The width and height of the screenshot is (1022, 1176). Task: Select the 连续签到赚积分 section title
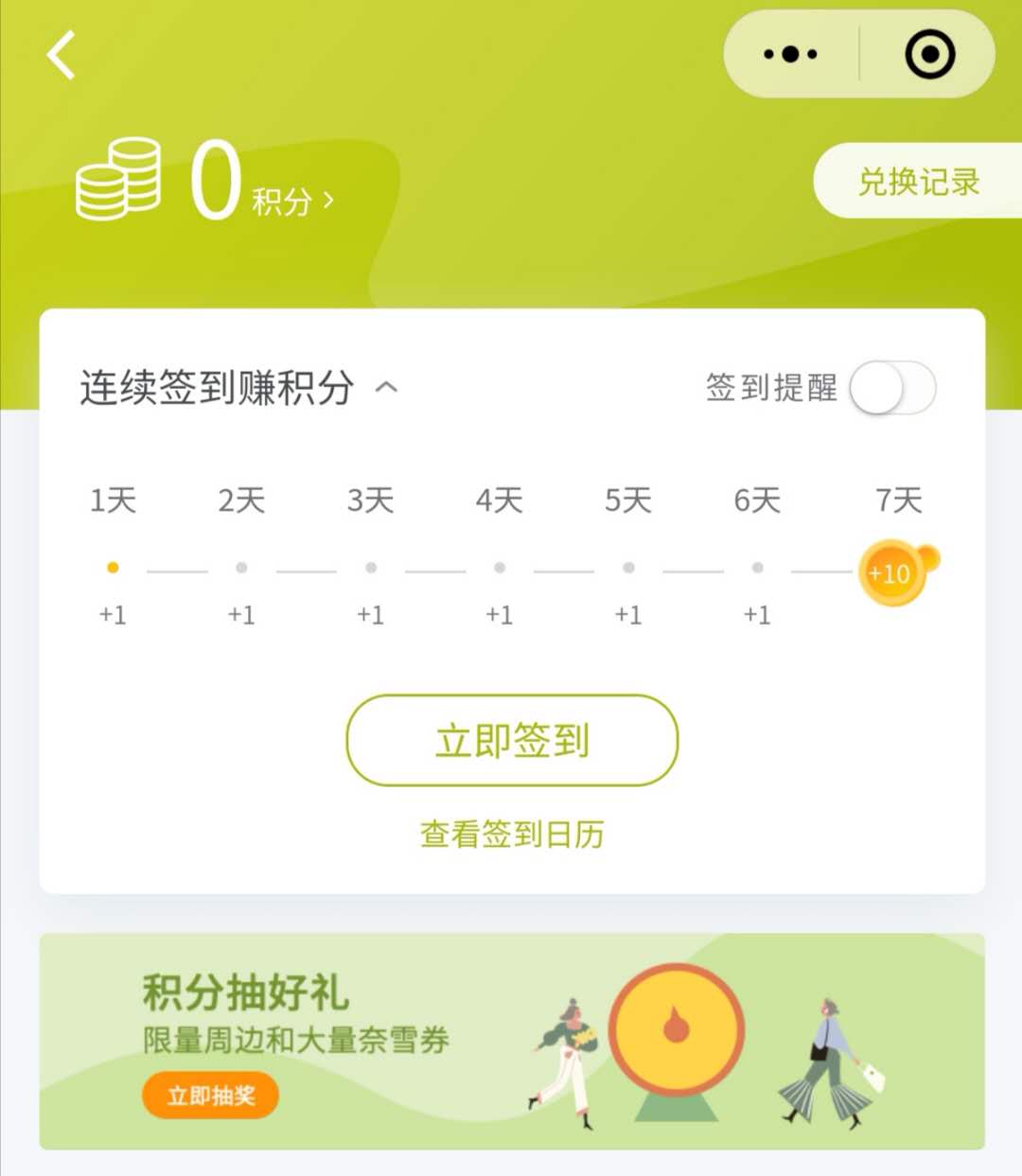pyautogui.click(x=216, y=388)
